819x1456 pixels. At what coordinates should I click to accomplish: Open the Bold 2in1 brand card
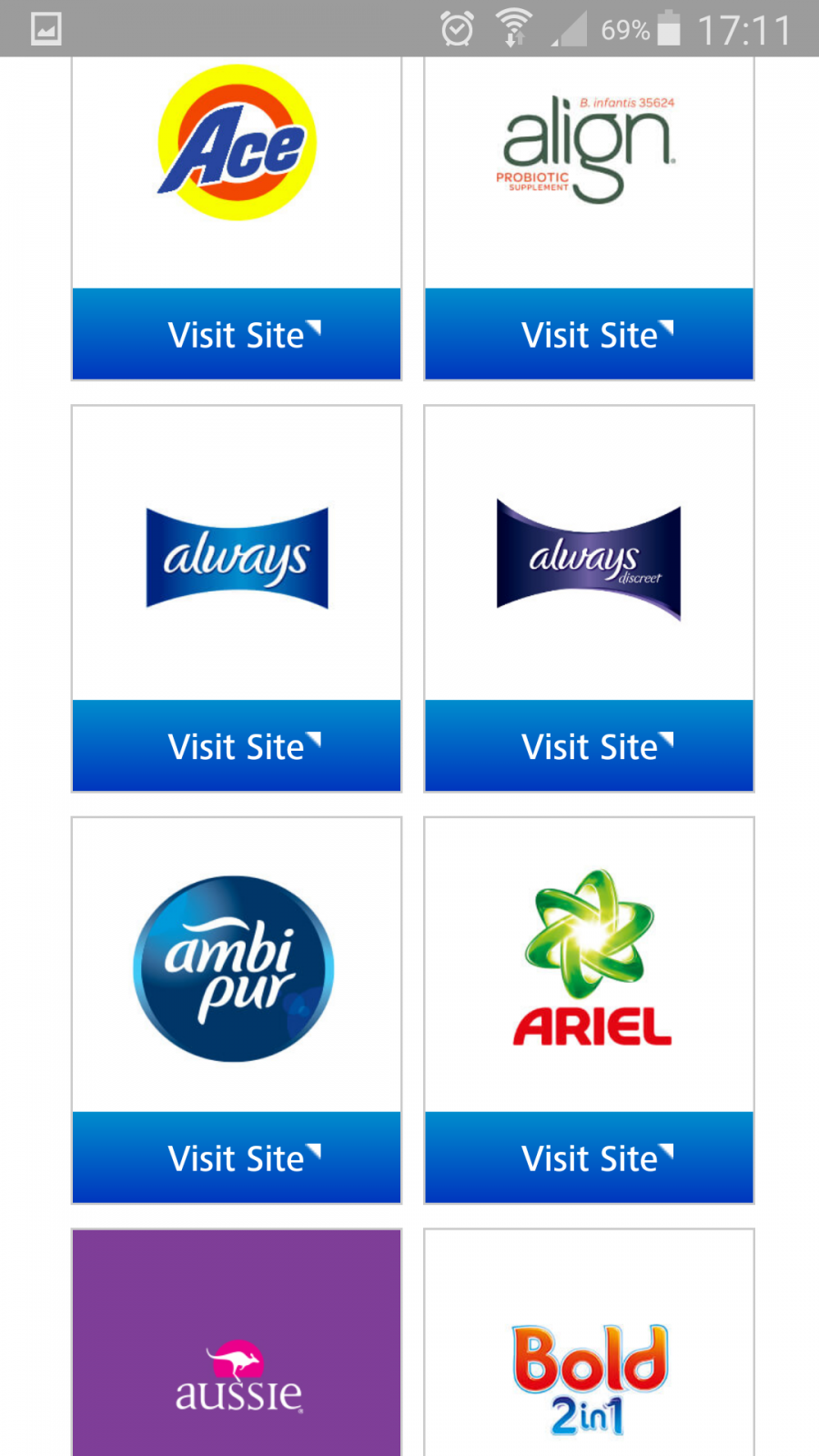pyautogui.click(x=590, y=1343)
